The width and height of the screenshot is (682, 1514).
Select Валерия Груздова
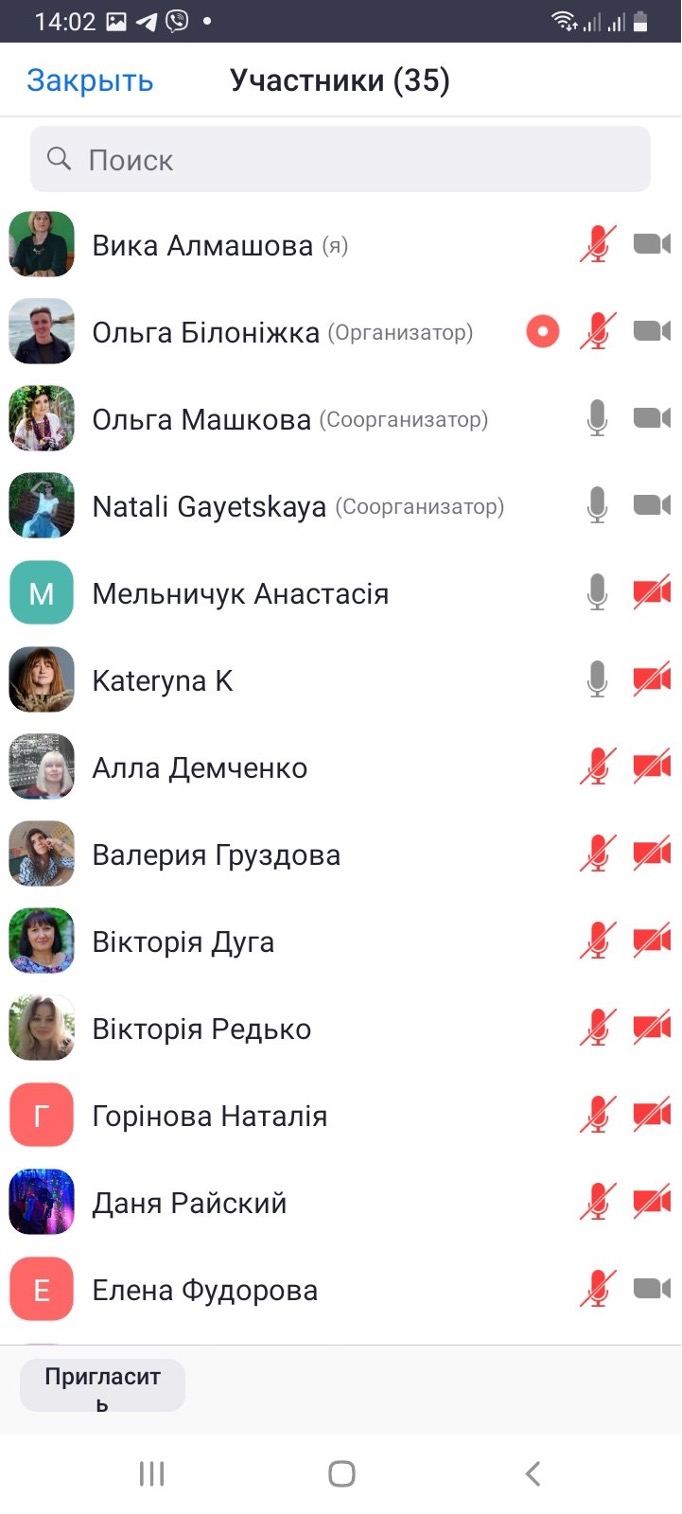click(341, 854)
